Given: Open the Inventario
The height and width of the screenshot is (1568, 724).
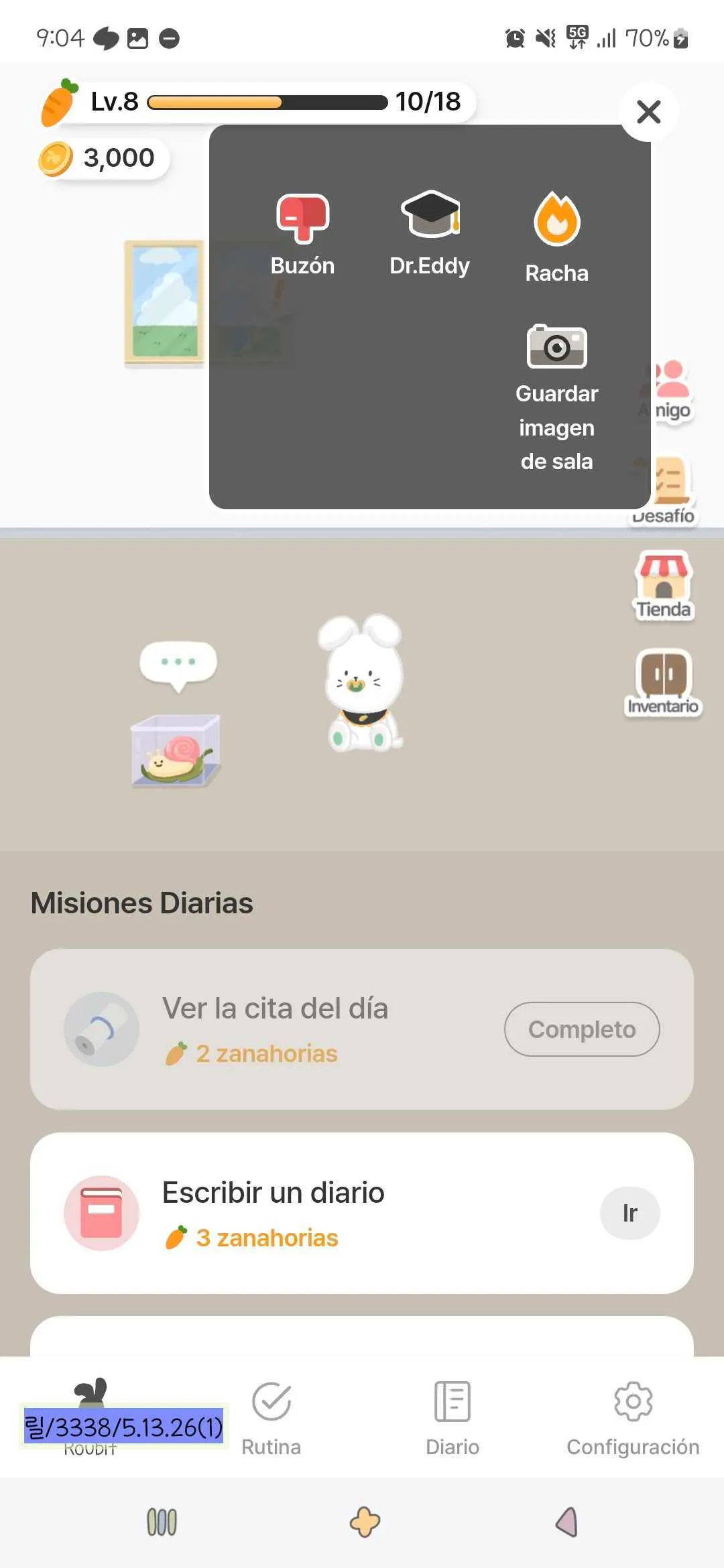Looking at the screenshot, I should pyautogui.click(x=663, y=682).
